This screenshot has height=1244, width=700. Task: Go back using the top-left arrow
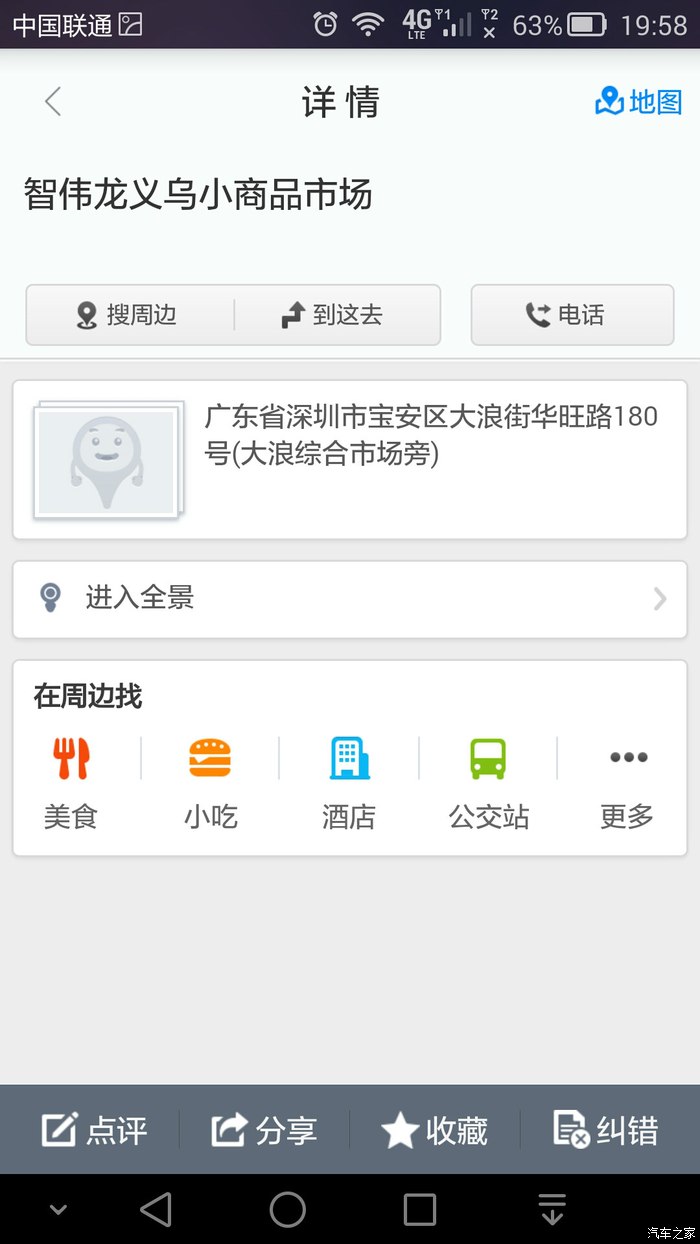coord(53,102)
